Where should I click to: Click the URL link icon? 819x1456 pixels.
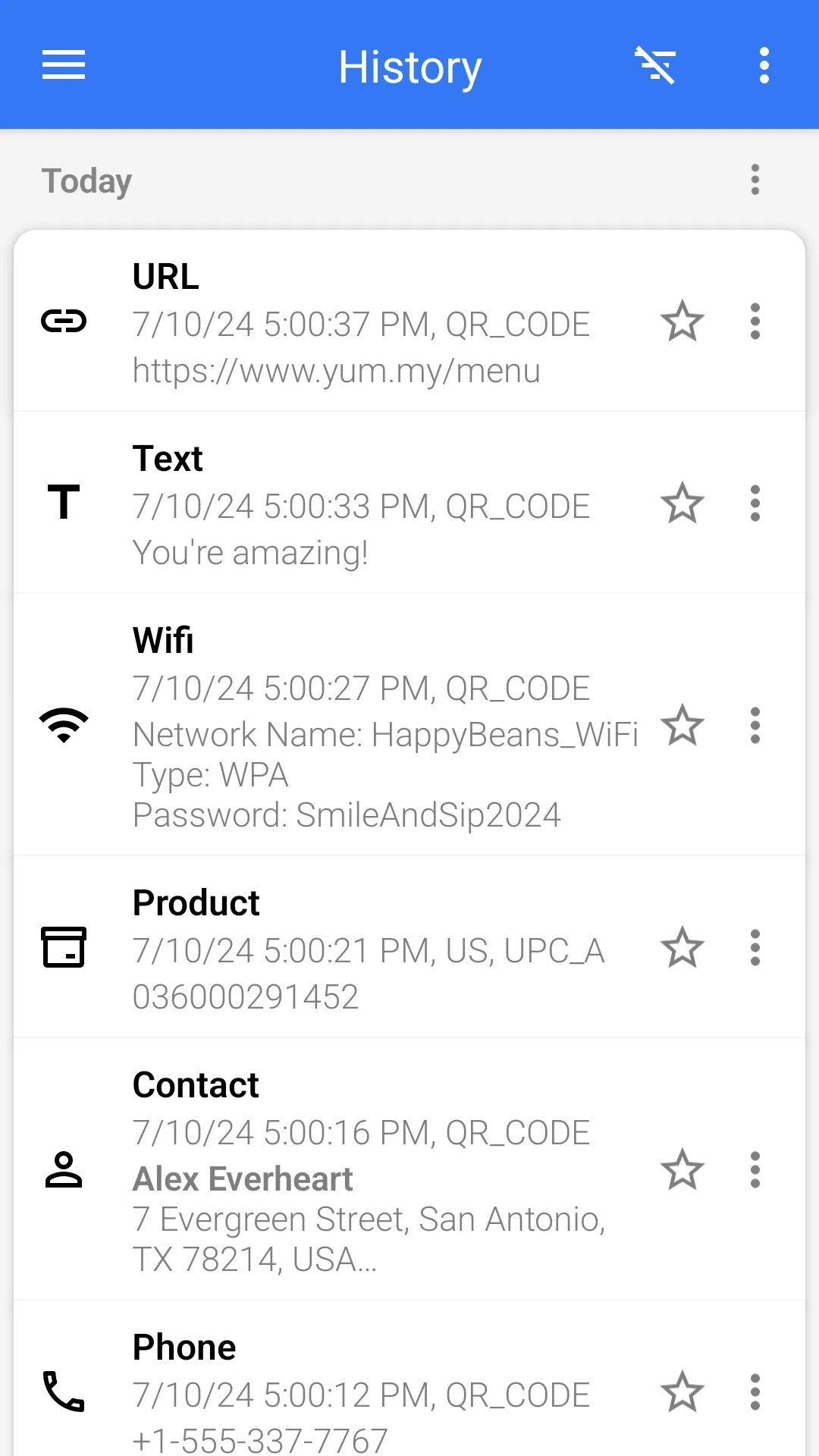tap(64, 321)
